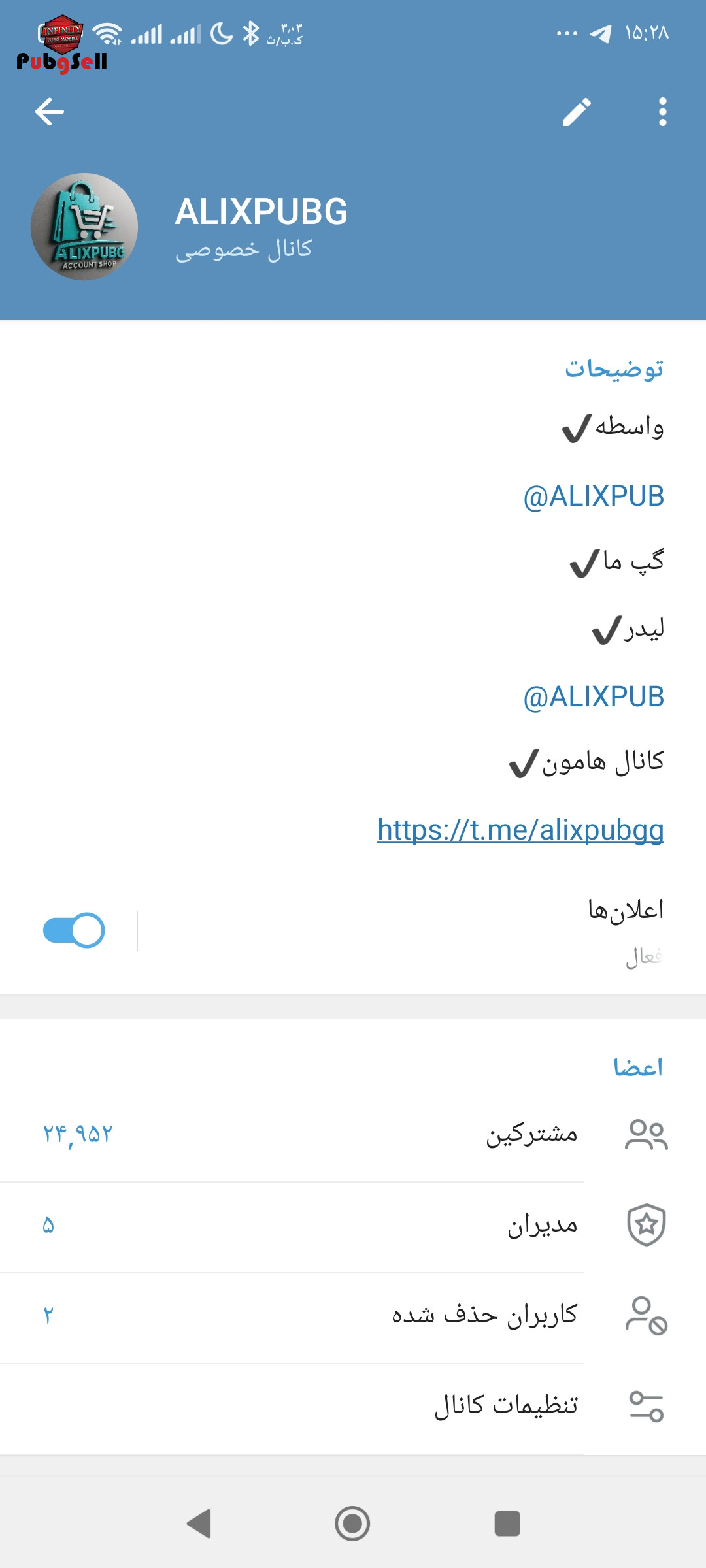Open the https://t.me/alixpubgg link

tap(520, 830)
